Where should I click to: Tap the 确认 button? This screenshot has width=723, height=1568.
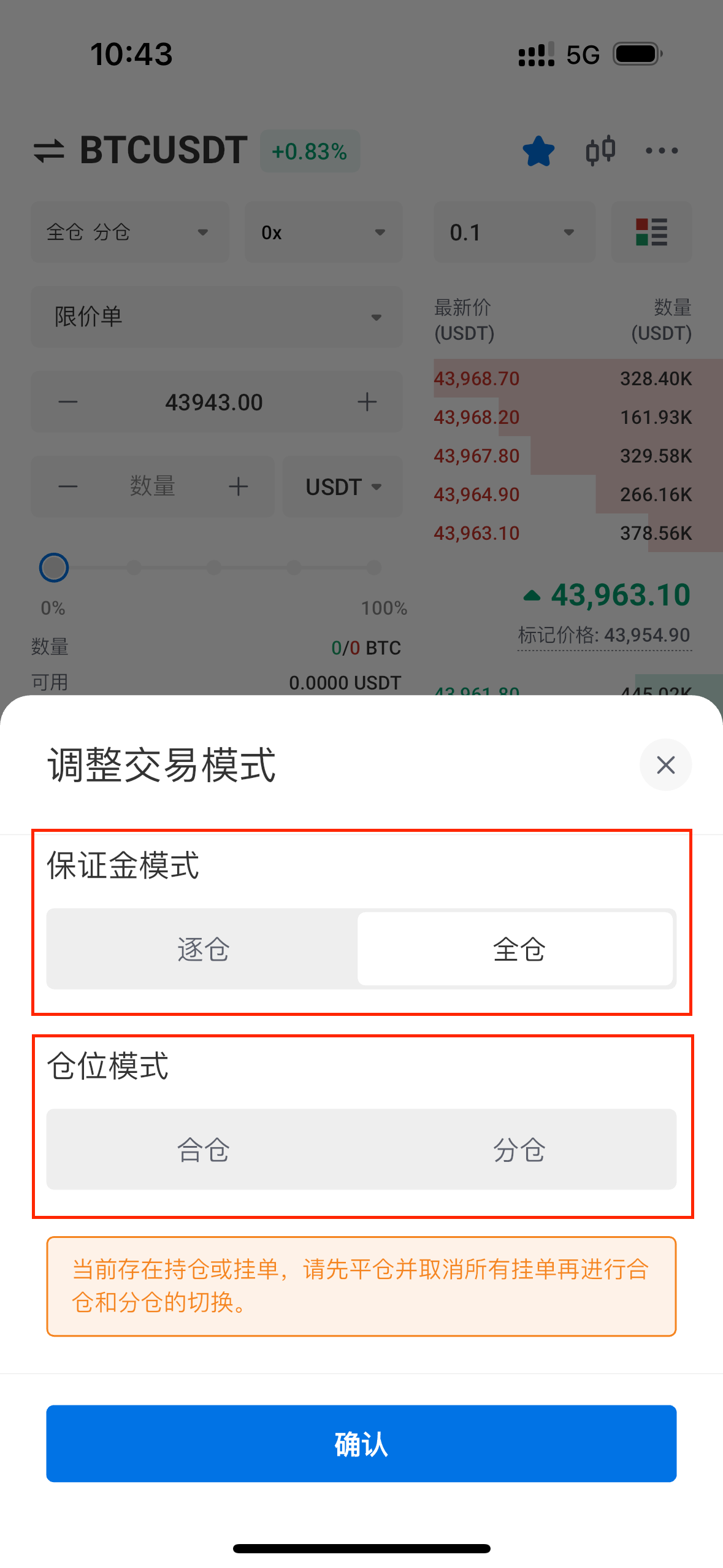click(361, 1443)
